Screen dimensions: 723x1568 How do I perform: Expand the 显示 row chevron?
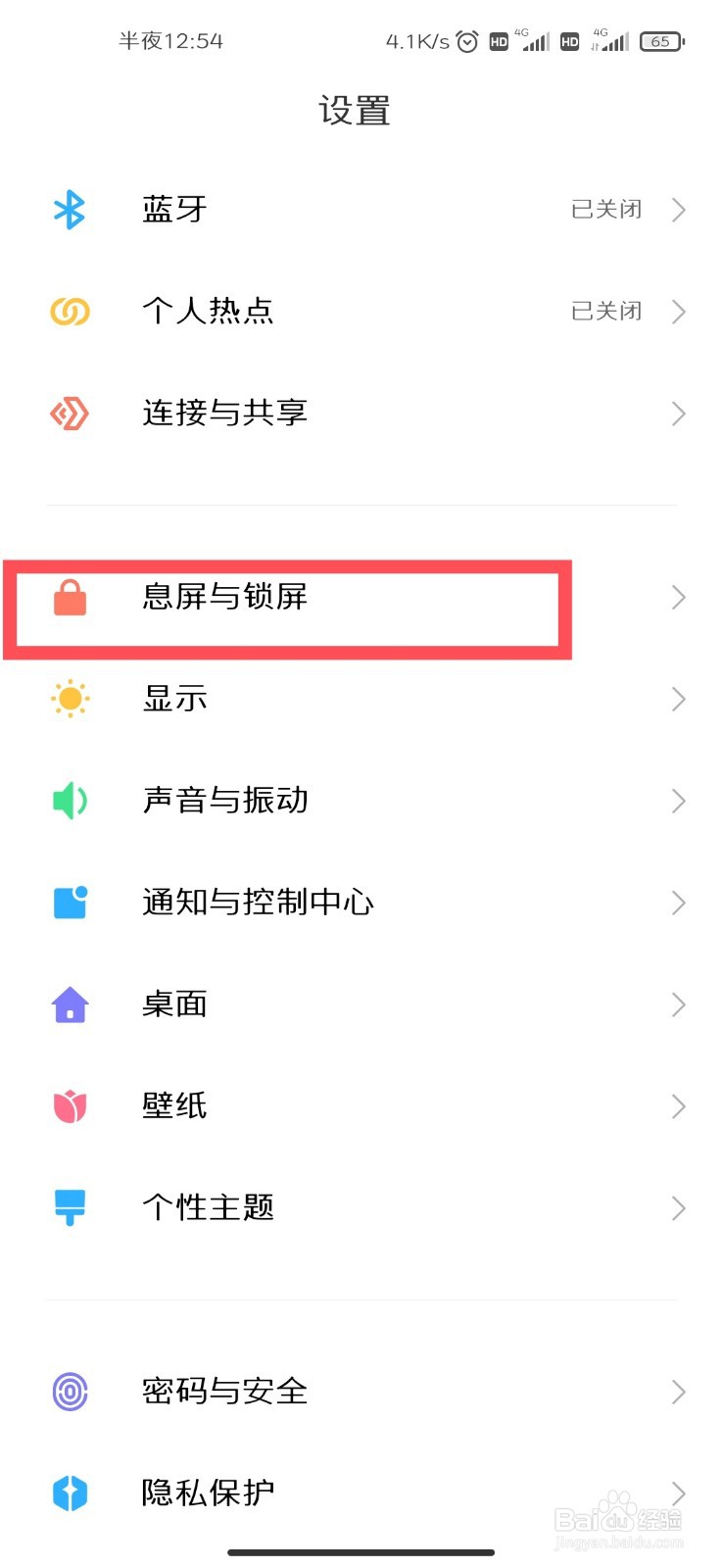(x=678, y=699)
